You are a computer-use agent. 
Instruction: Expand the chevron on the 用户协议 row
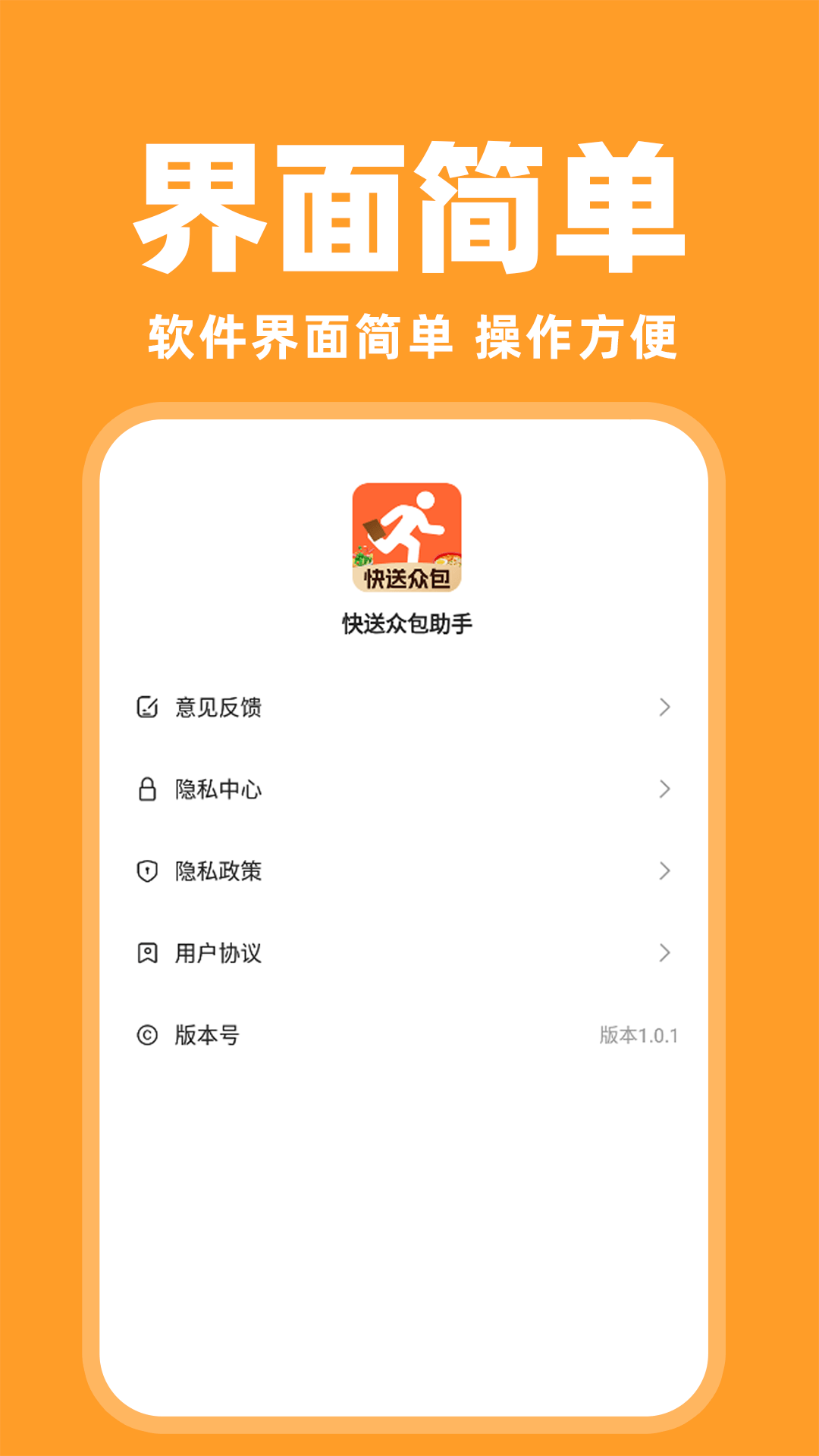(x=665, y=952)
